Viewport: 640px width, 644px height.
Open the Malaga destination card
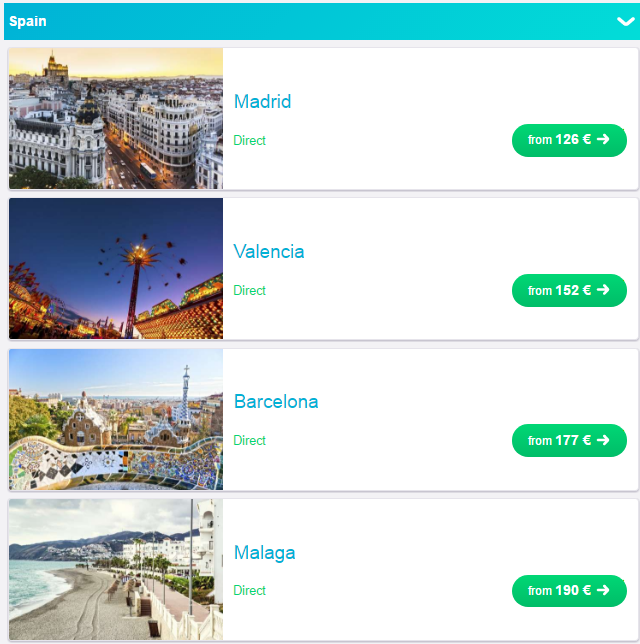[264, 552]
